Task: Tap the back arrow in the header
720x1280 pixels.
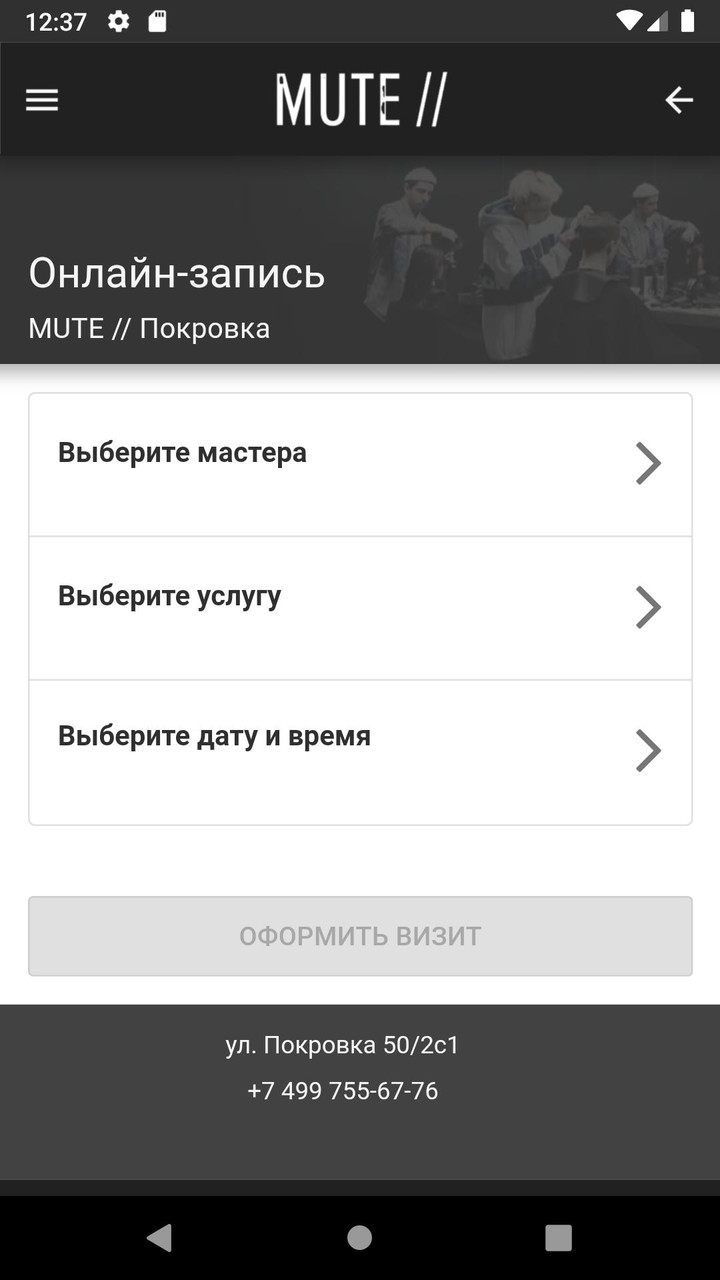Action: pos(679,100)
